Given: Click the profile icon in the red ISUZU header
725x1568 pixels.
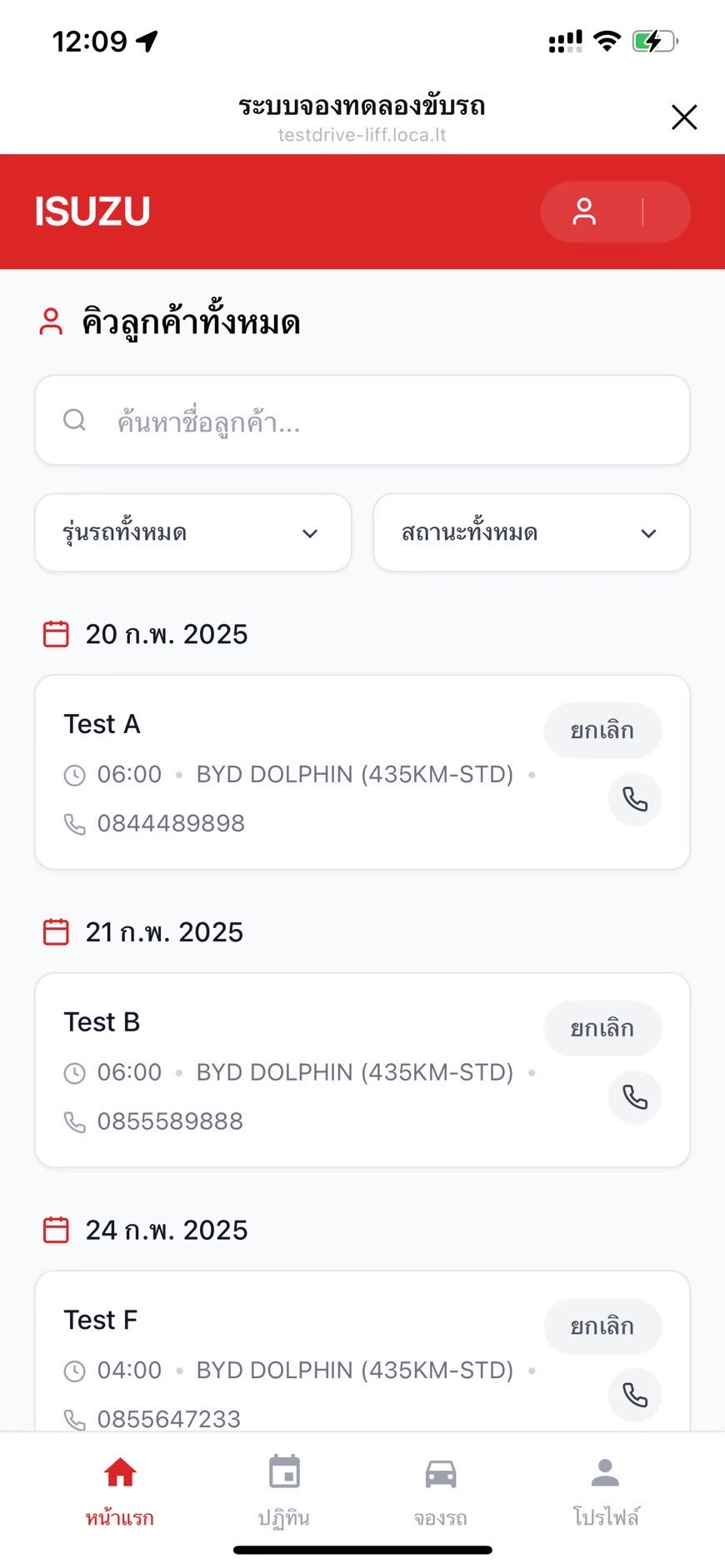Looking at the screenshot, I should (x=584, y=212).
